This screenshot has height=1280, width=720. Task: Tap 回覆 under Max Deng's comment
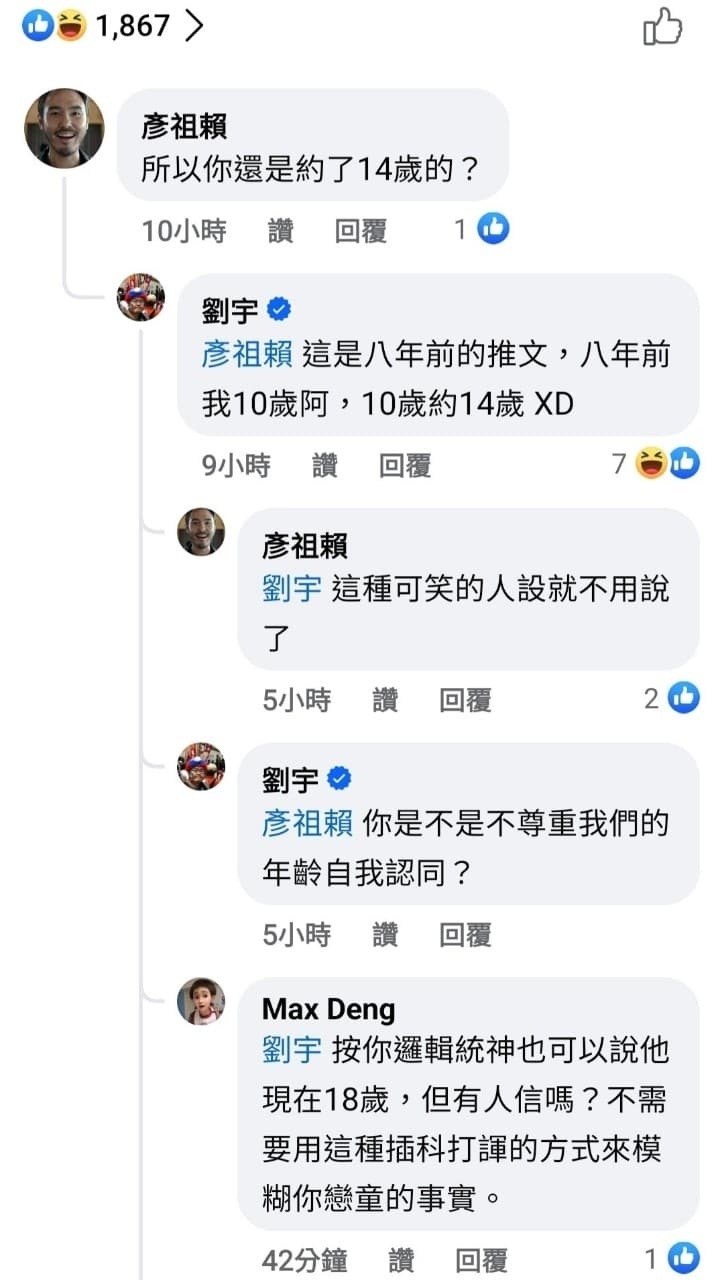coord(481,1260)
